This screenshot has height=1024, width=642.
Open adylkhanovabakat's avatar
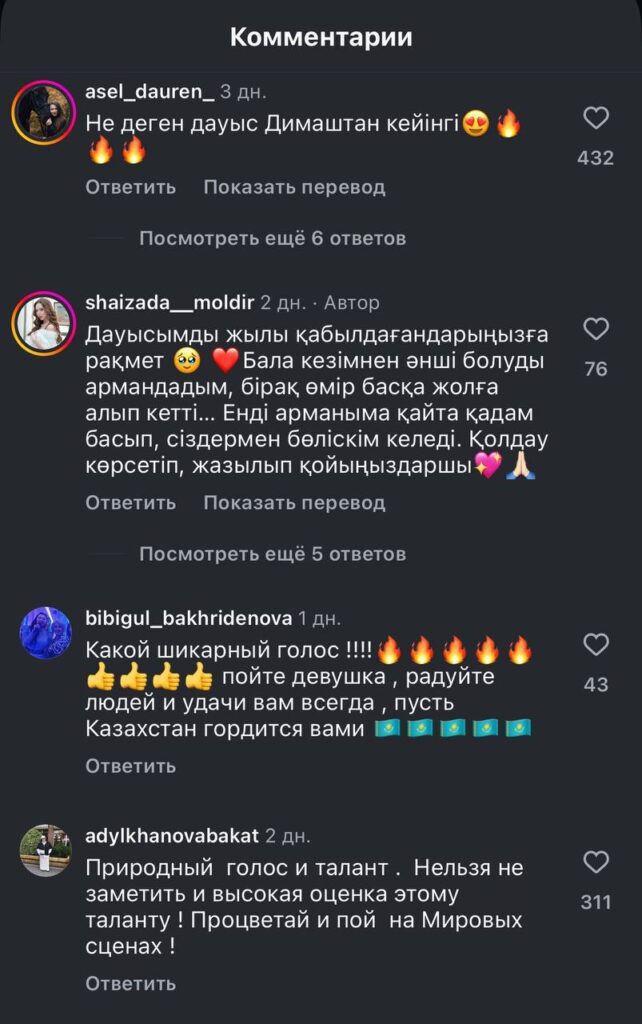(45, 852)
